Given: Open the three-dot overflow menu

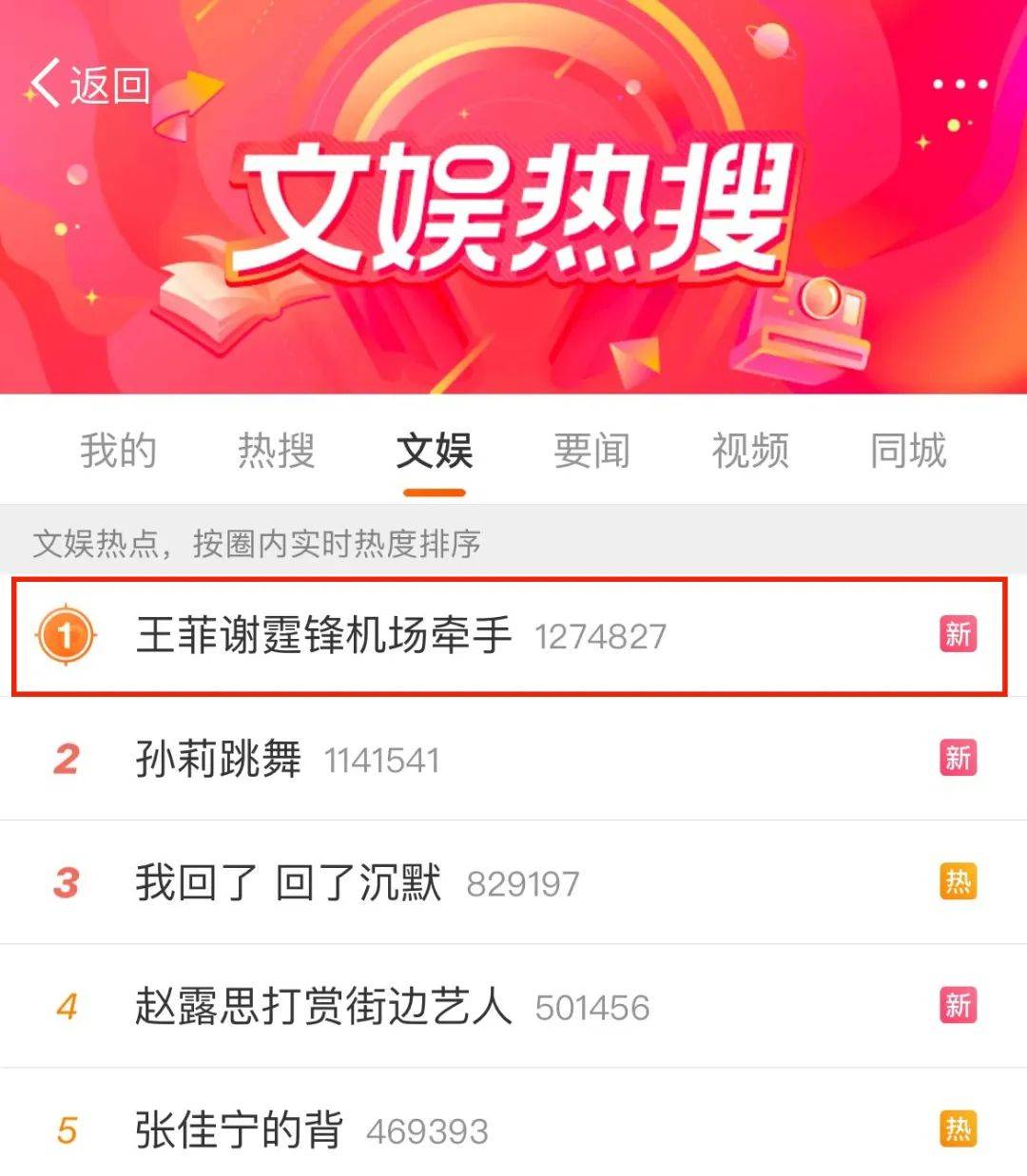Looking at the screenshot, I should click(x=959, y=84).
